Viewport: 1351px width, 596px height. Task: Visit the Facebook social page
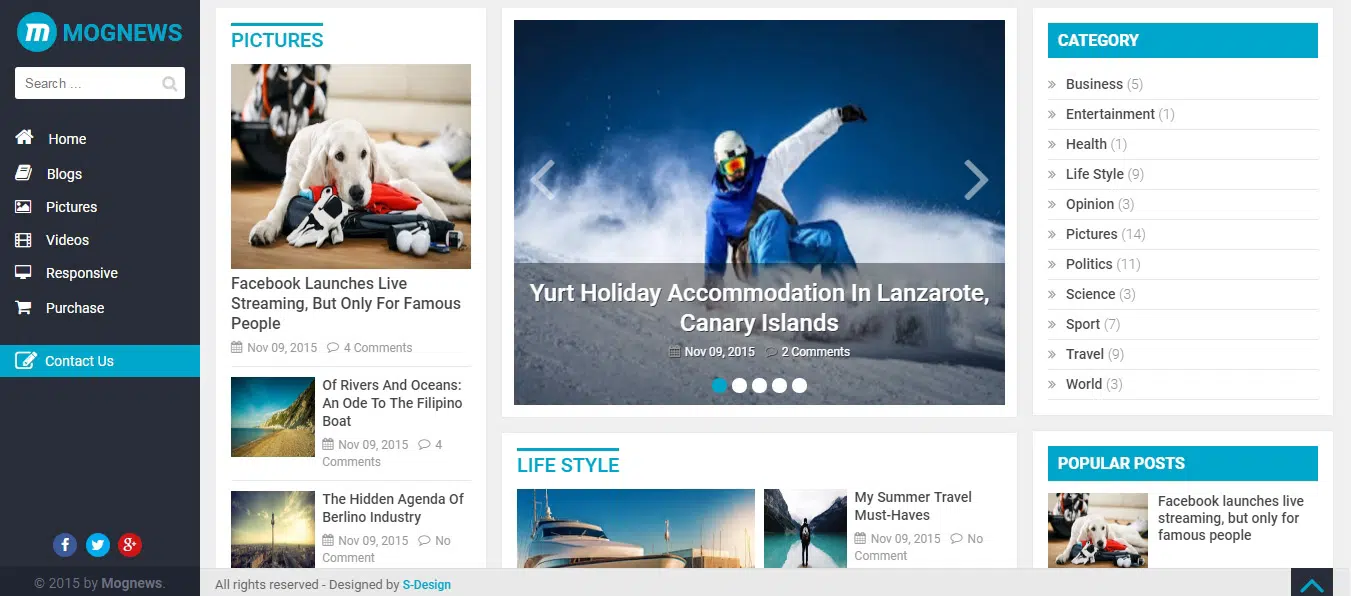pos(65,545)
